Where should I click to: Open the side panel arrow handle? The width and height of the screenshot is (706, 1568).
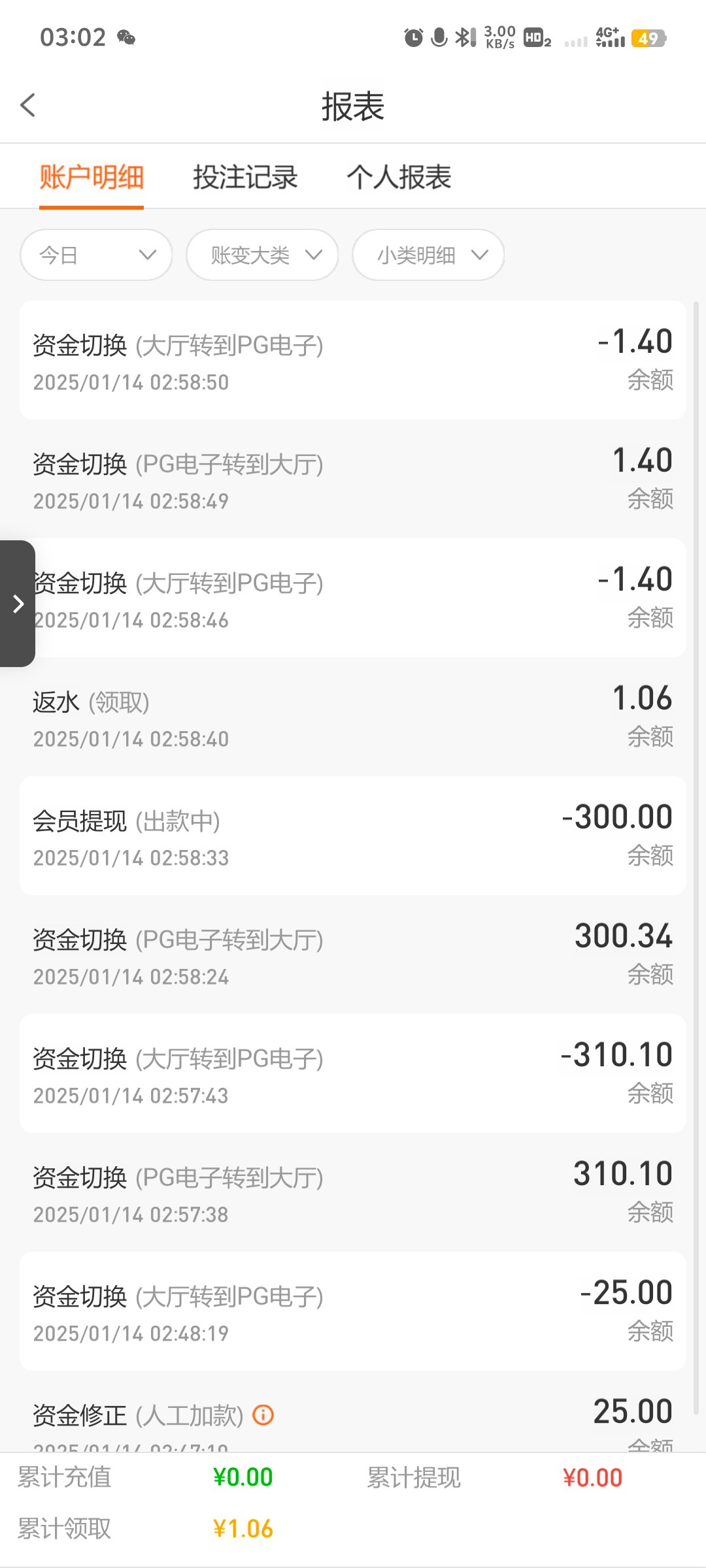18,604
